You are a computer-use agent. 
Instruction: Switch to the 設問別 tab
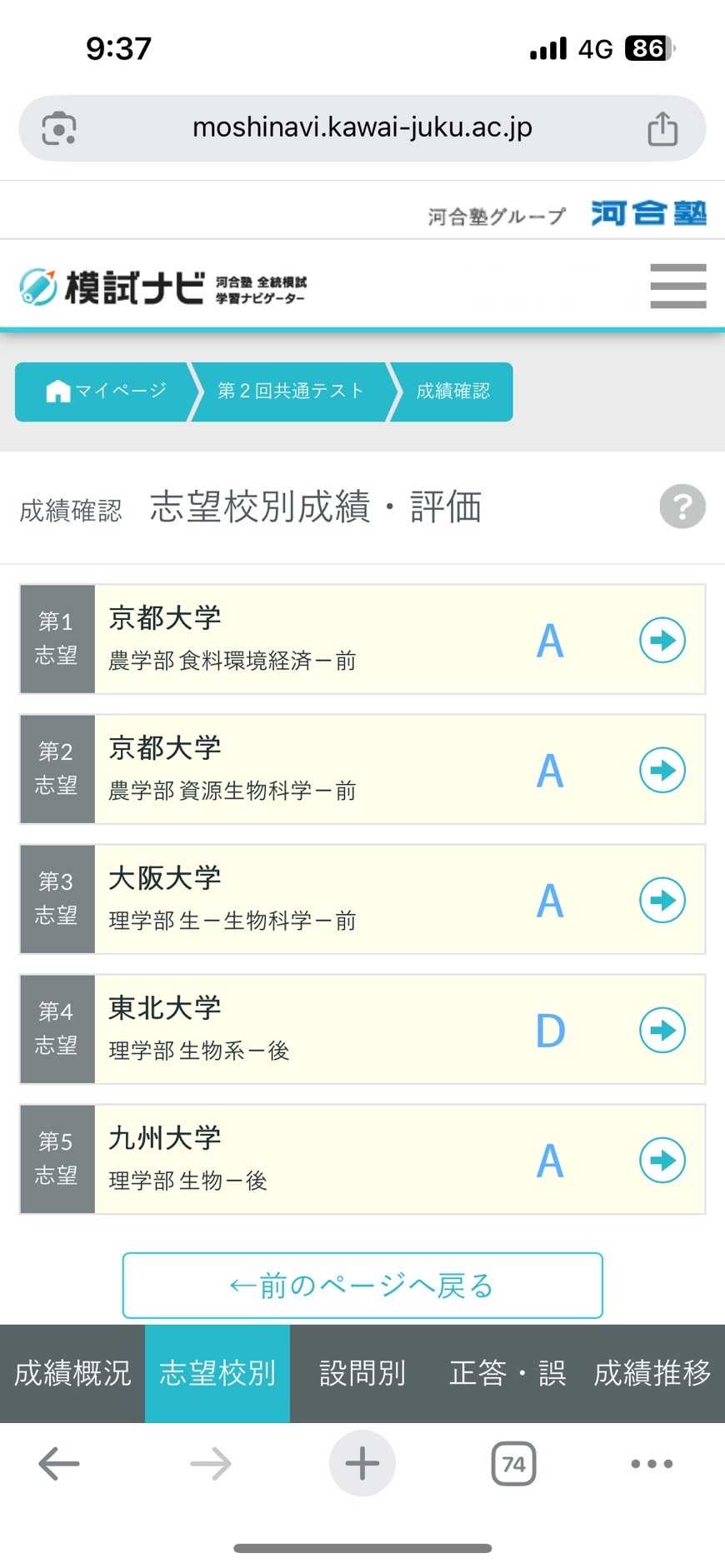coord(362,1373)
